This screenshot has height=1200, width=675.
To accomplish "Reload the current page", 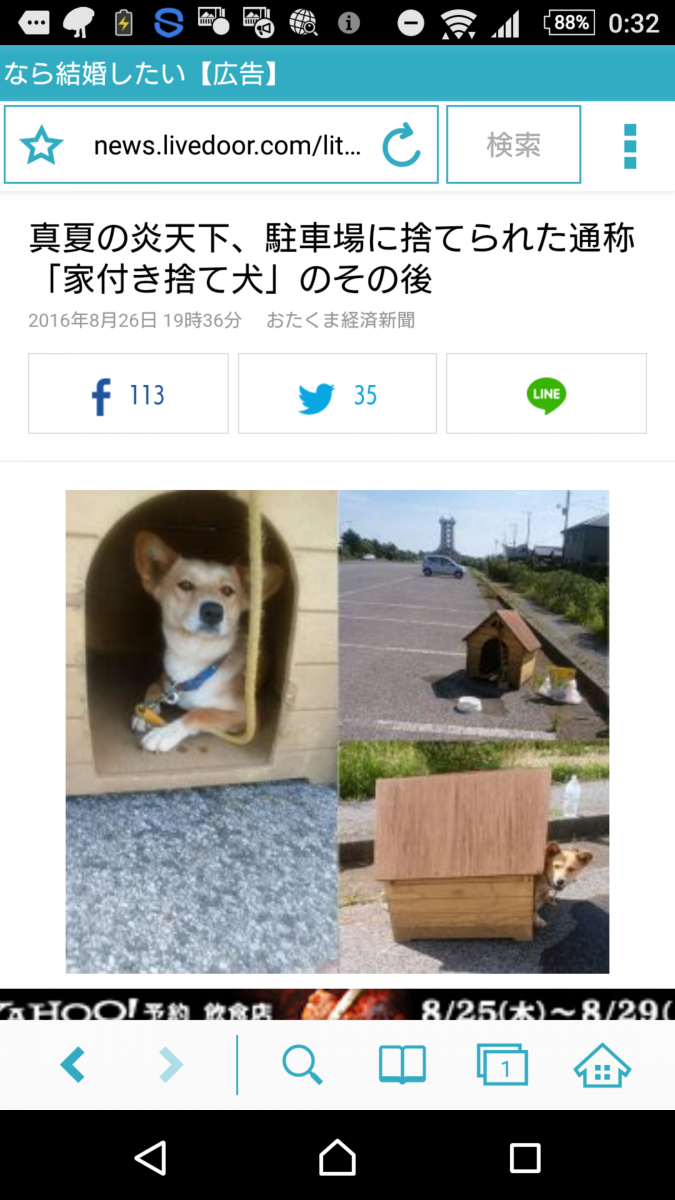I will click(x=401, y=146).
